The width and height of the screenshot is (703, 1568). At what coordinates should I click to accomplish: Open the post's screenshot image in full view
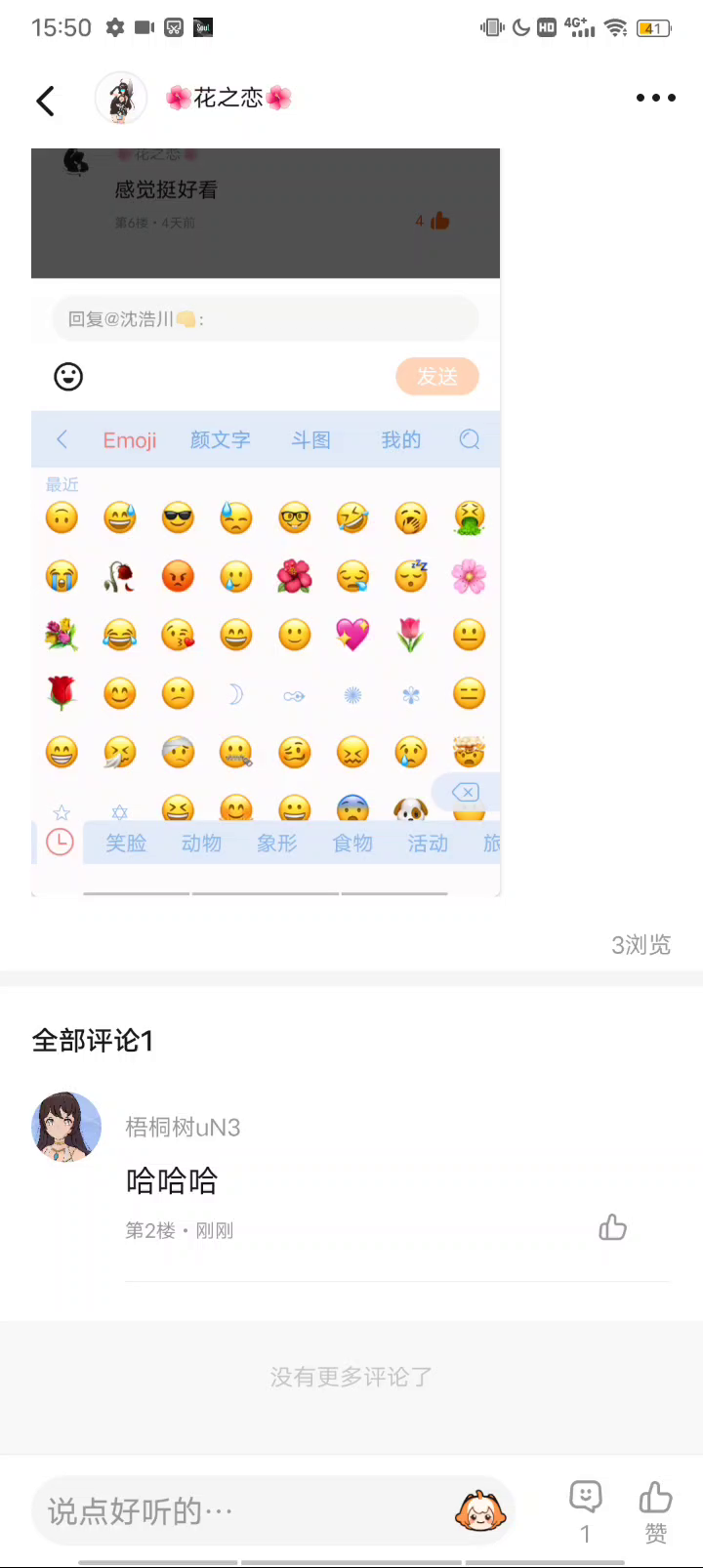point(266,521)
